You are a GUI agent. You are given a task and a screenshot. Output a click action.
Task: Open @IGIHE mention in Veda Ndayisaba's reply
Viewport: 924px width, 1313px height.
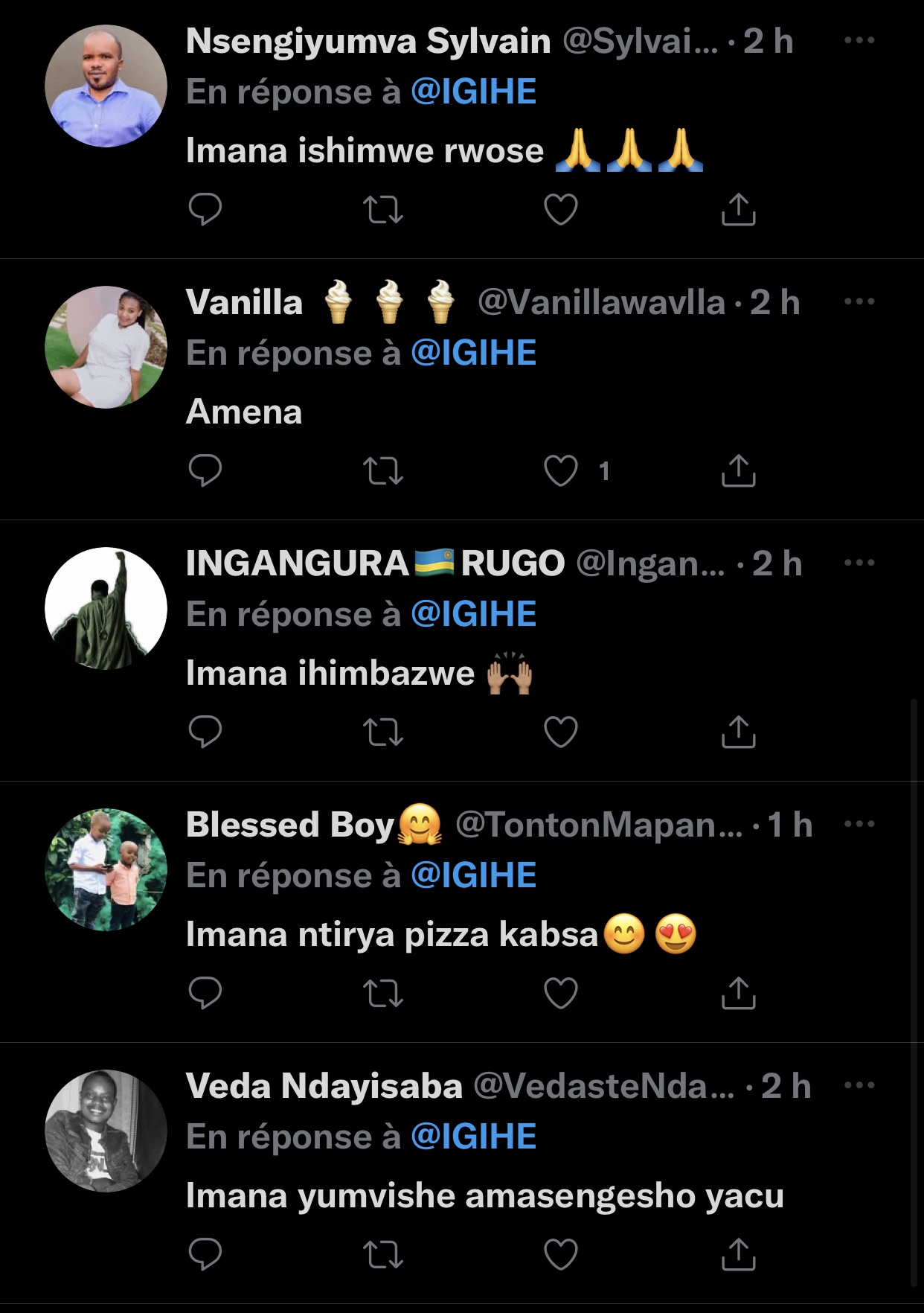(473, 1137)
